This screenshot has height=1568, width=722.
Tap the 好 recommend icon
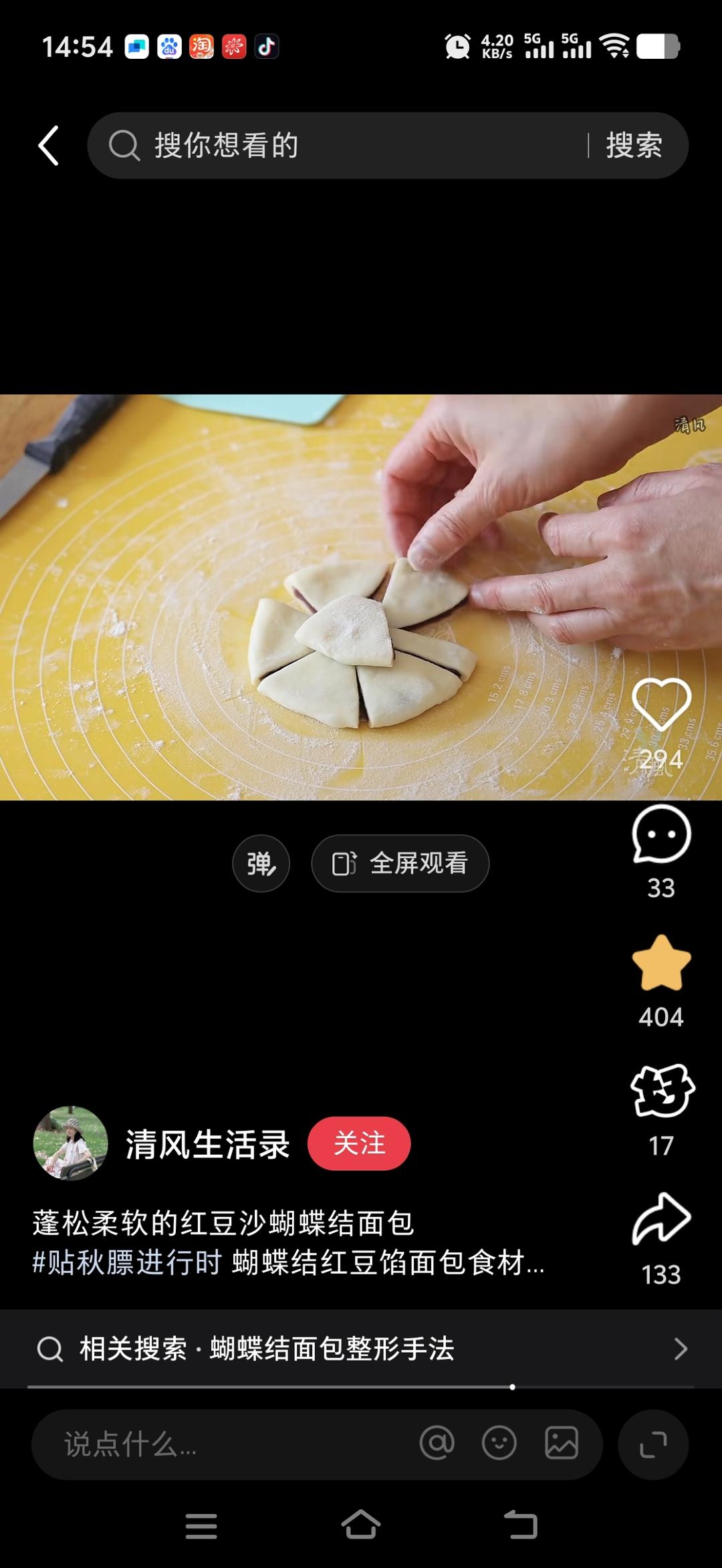(662, 1090)
